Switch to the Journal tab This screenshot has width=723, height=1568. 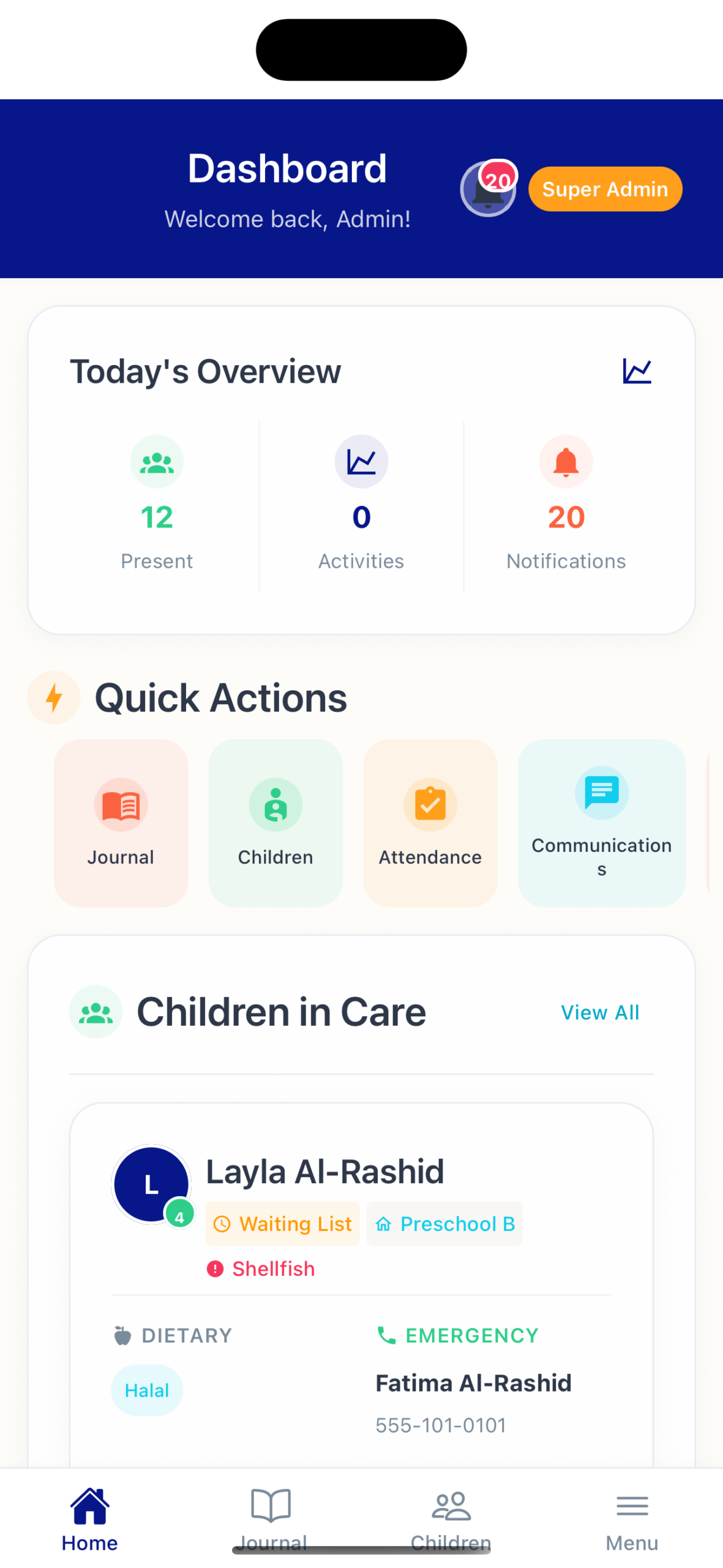pyautogui.click(x=271, y=1513)
